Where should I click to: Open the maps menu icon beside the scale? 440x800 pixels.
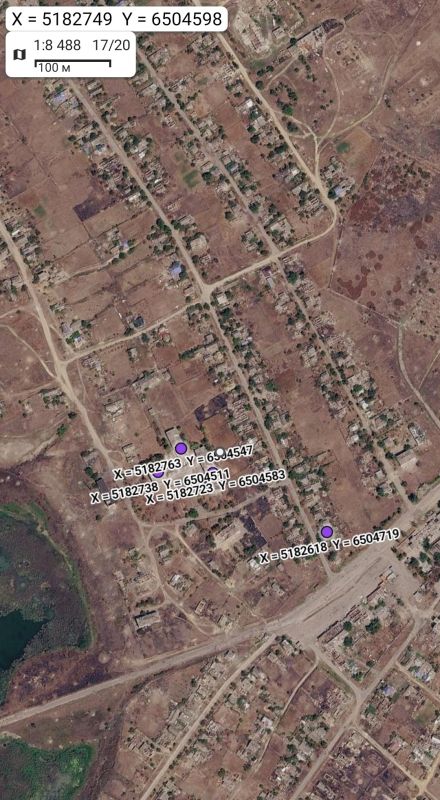coord(19,54)
